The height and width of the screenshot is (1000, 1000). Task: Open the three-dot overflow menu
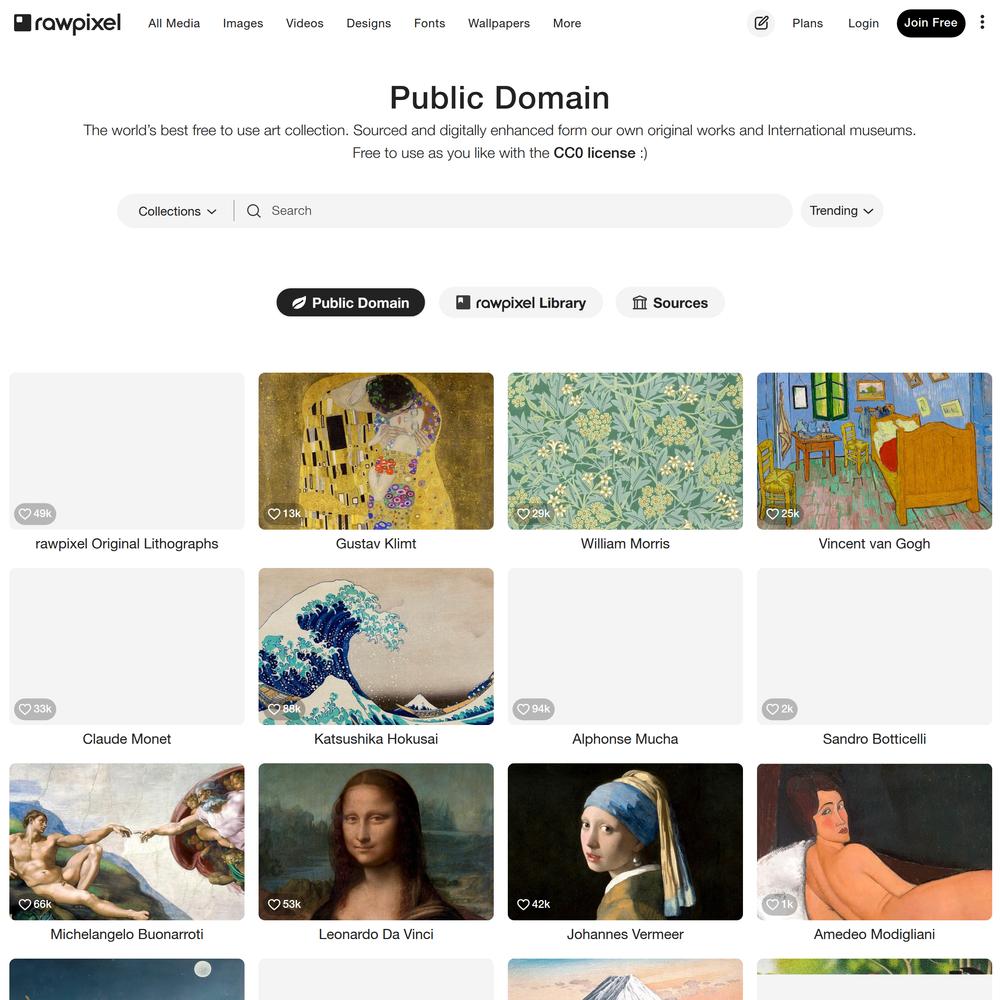click(982, 23)
